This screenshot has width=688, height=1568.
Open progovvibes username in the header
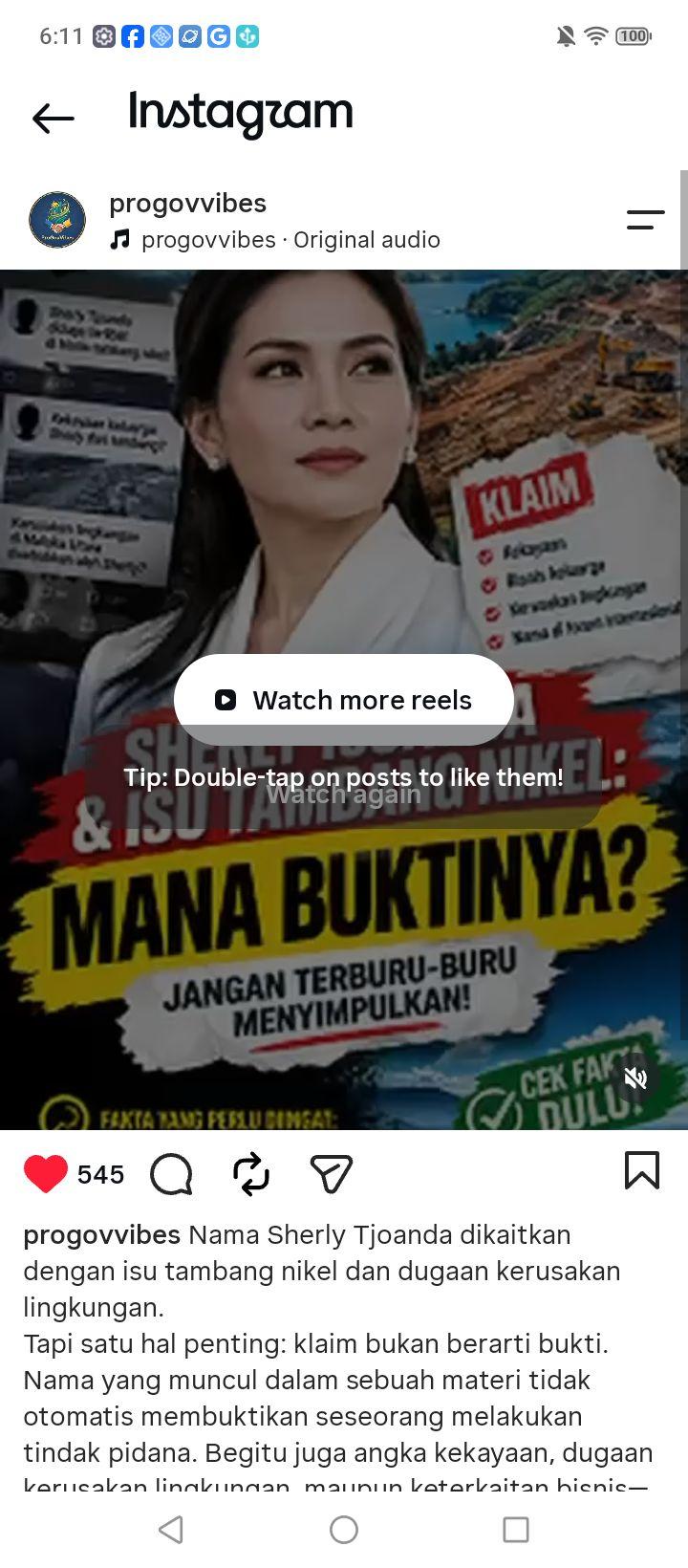[x=187, y=203]
